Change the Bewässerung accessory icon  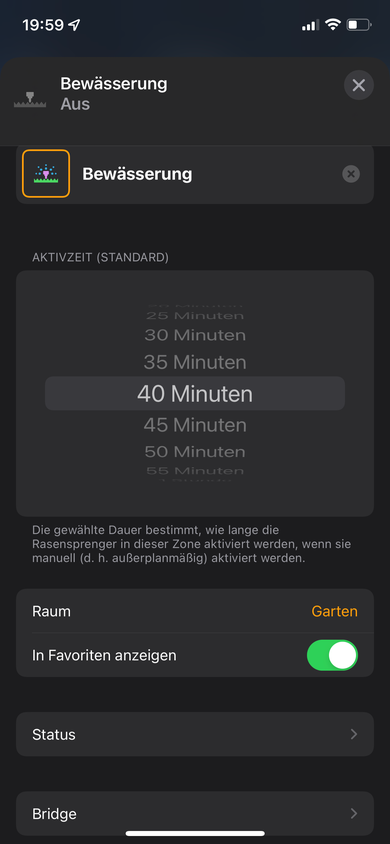46,174
